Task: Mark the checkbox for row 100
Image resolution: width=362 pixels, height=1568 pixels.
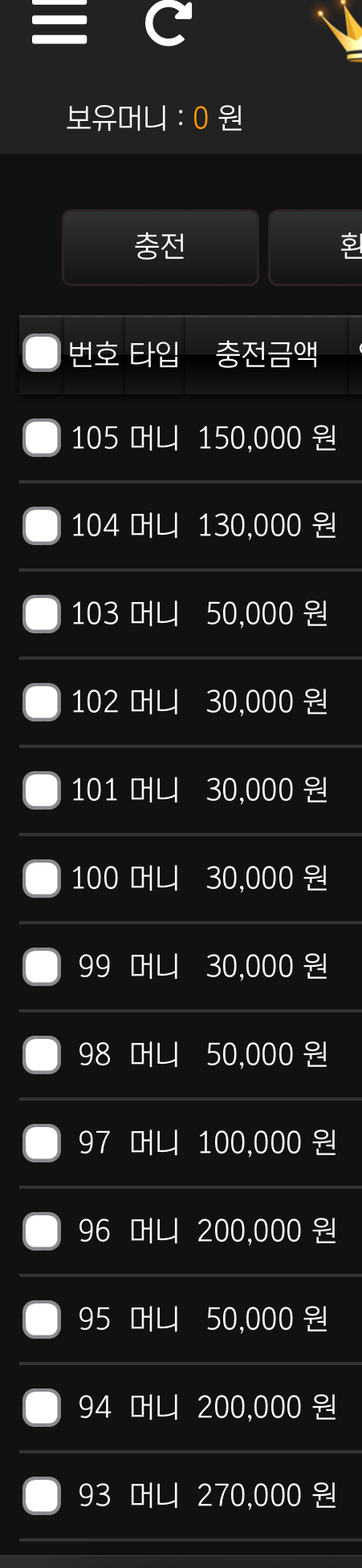Action: click(x=42, y=879)
